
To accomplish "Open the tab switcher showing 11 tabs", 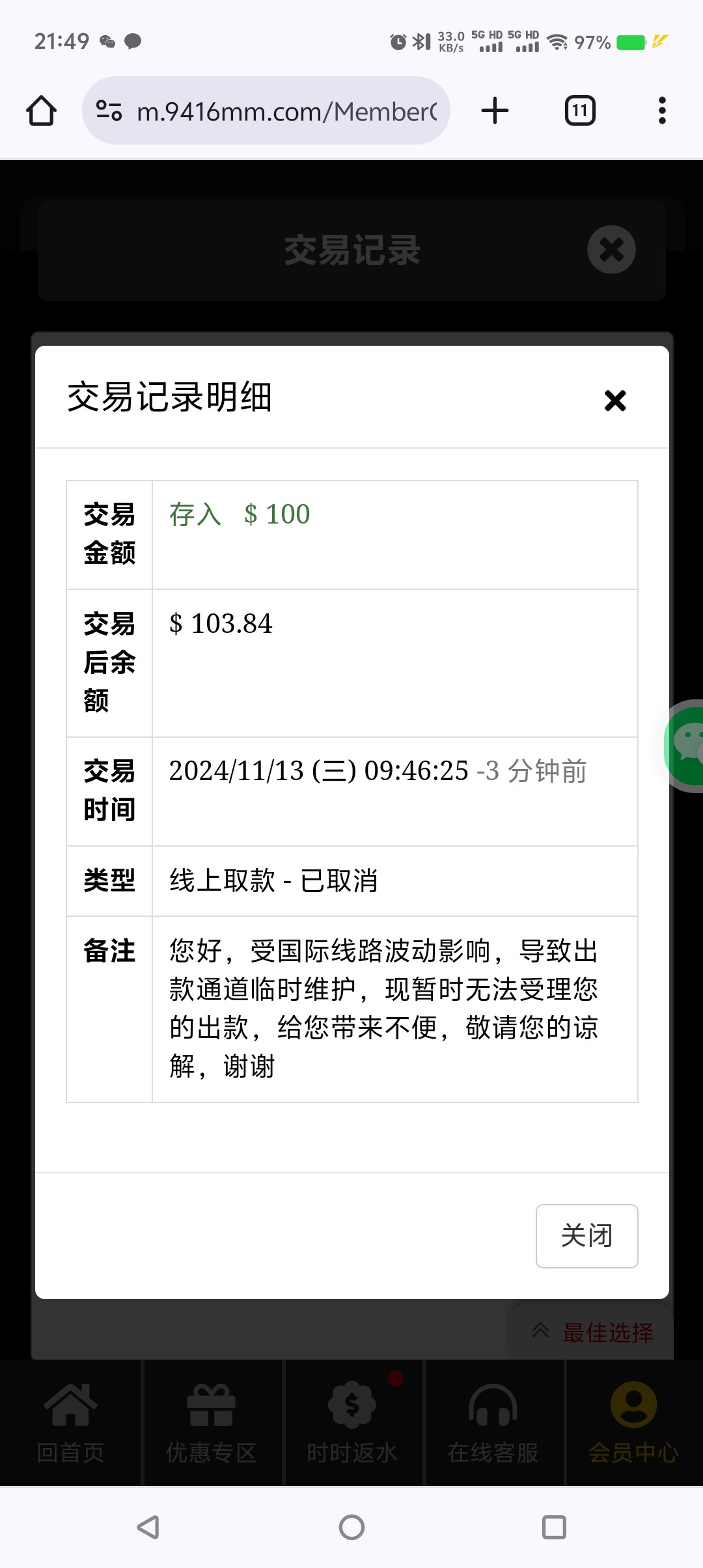I will point(578,109).
